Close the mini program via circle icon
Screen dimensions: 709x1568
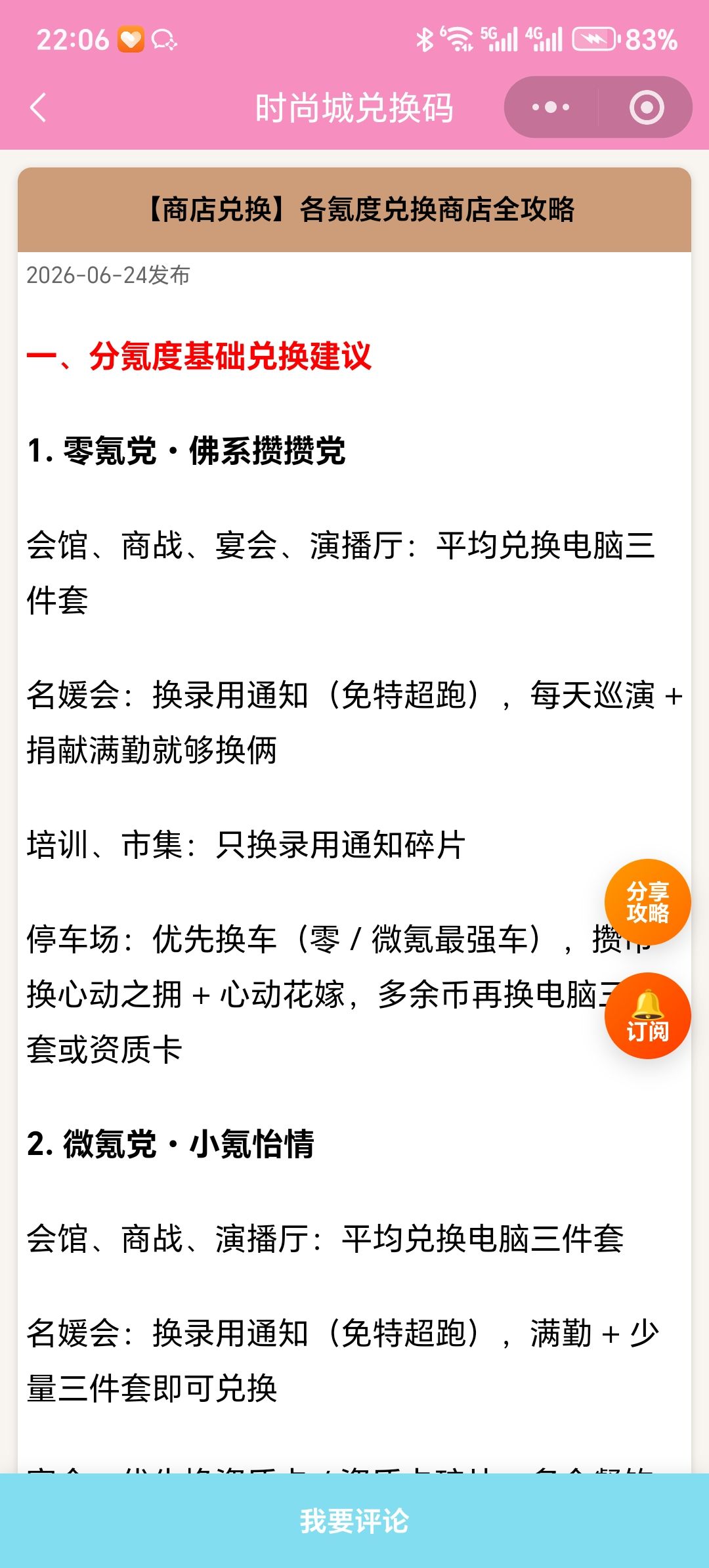coord(647,107)
